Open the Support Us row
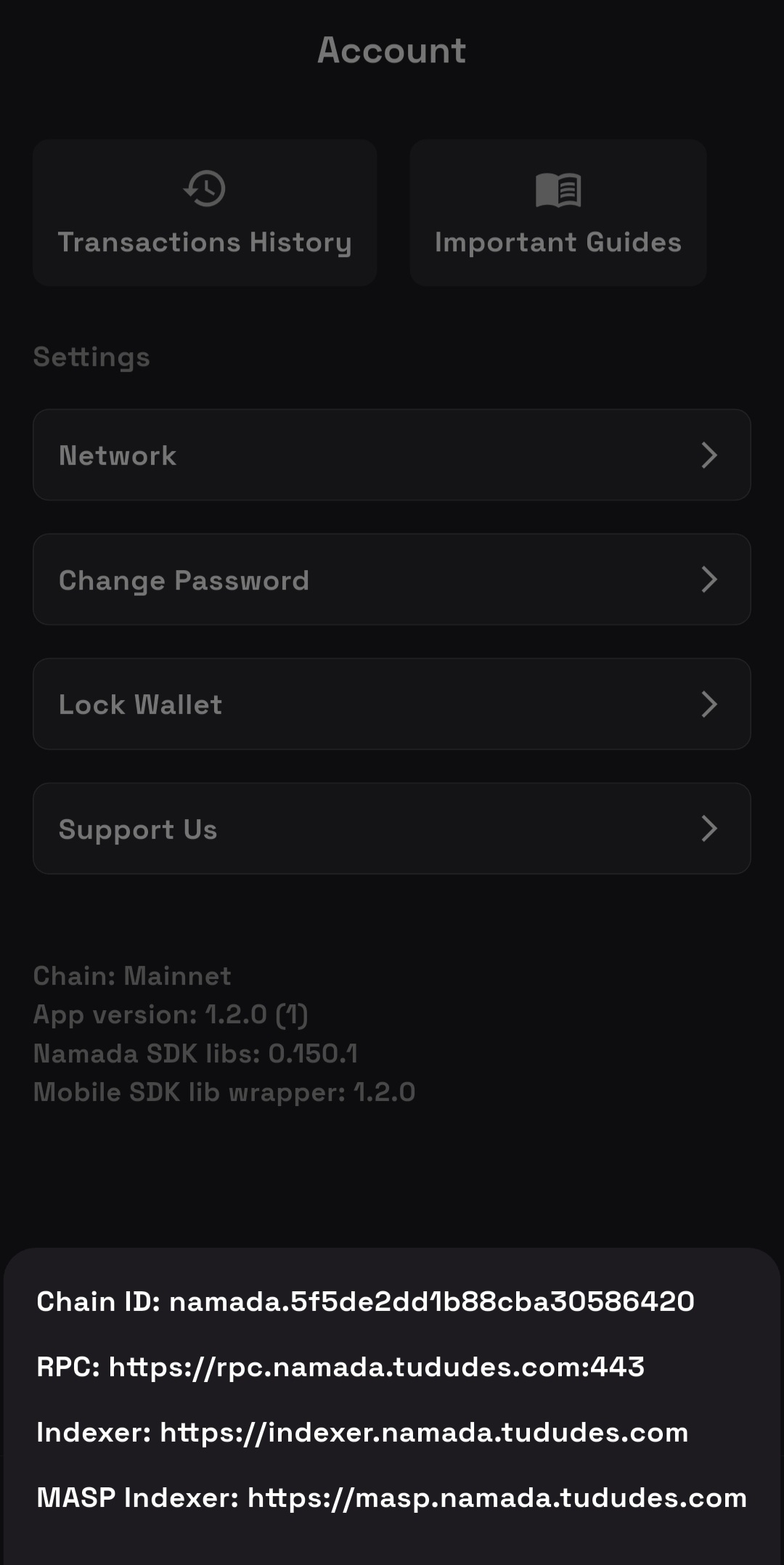 [392, 829]
